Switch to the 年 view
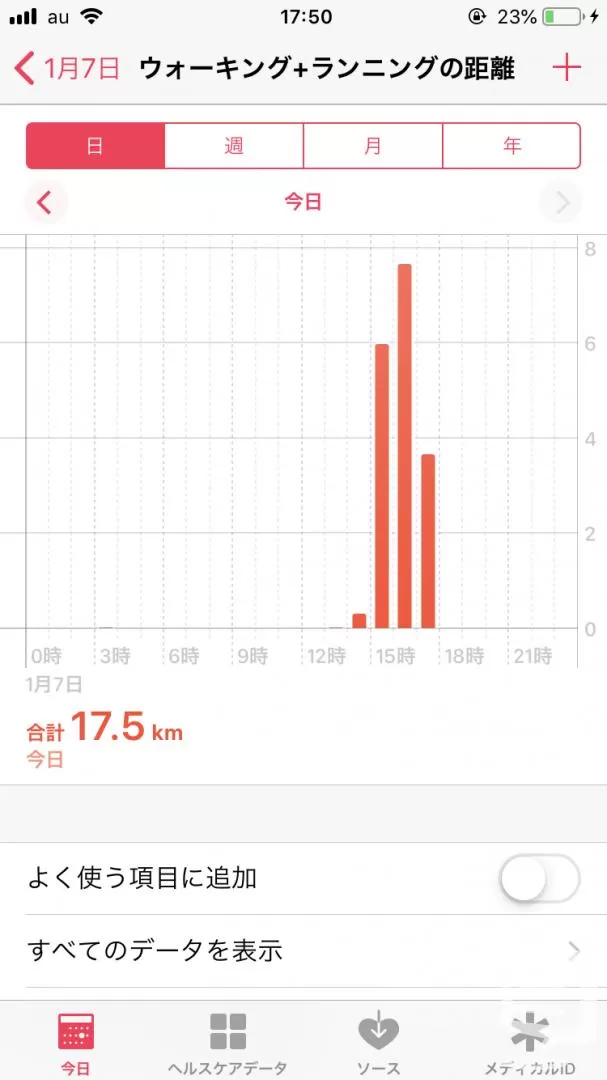 click(512, 146)
